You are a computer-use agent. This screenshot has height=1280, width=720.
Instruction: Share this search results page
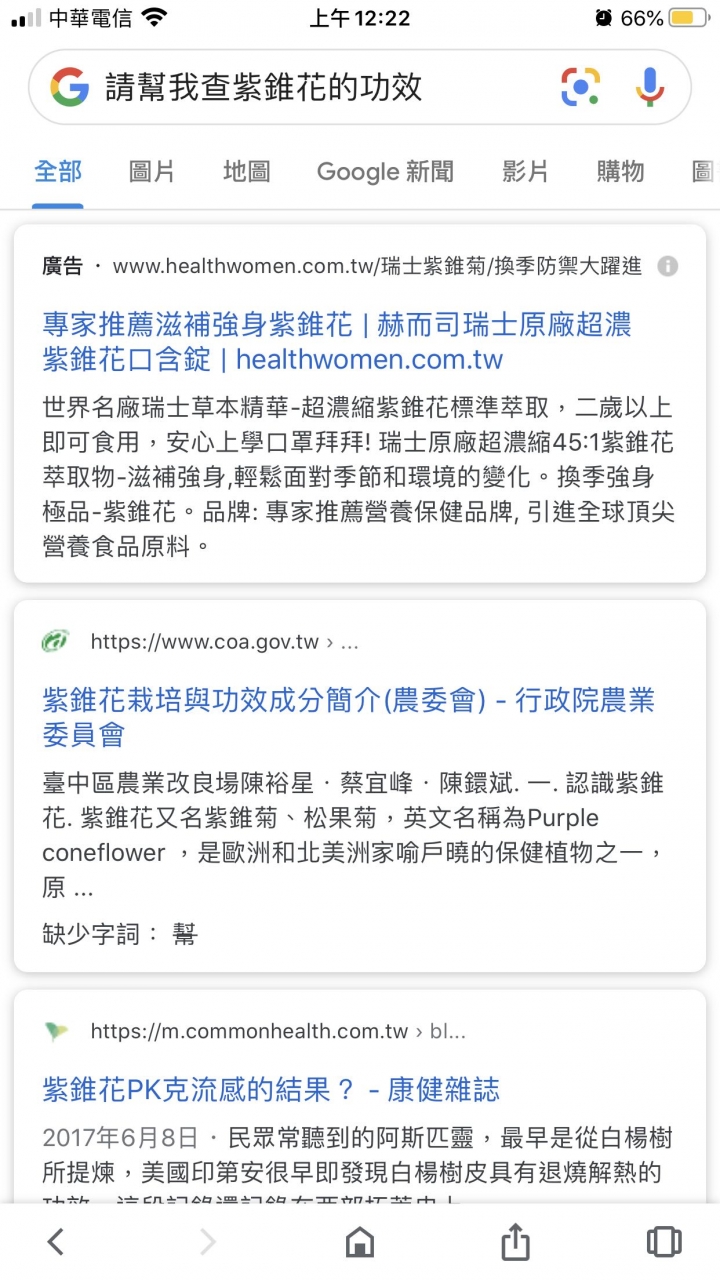pos(514,1241)
